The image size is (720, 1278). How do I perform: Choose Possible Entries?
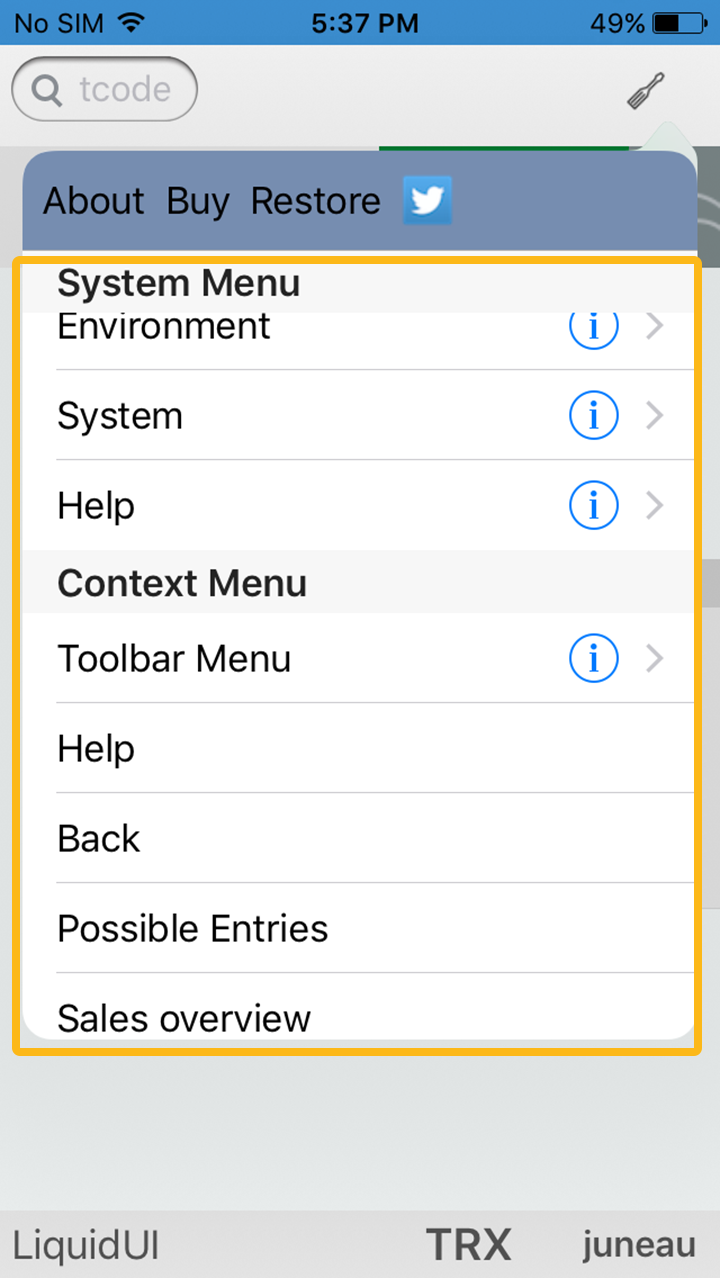[300, 929]
